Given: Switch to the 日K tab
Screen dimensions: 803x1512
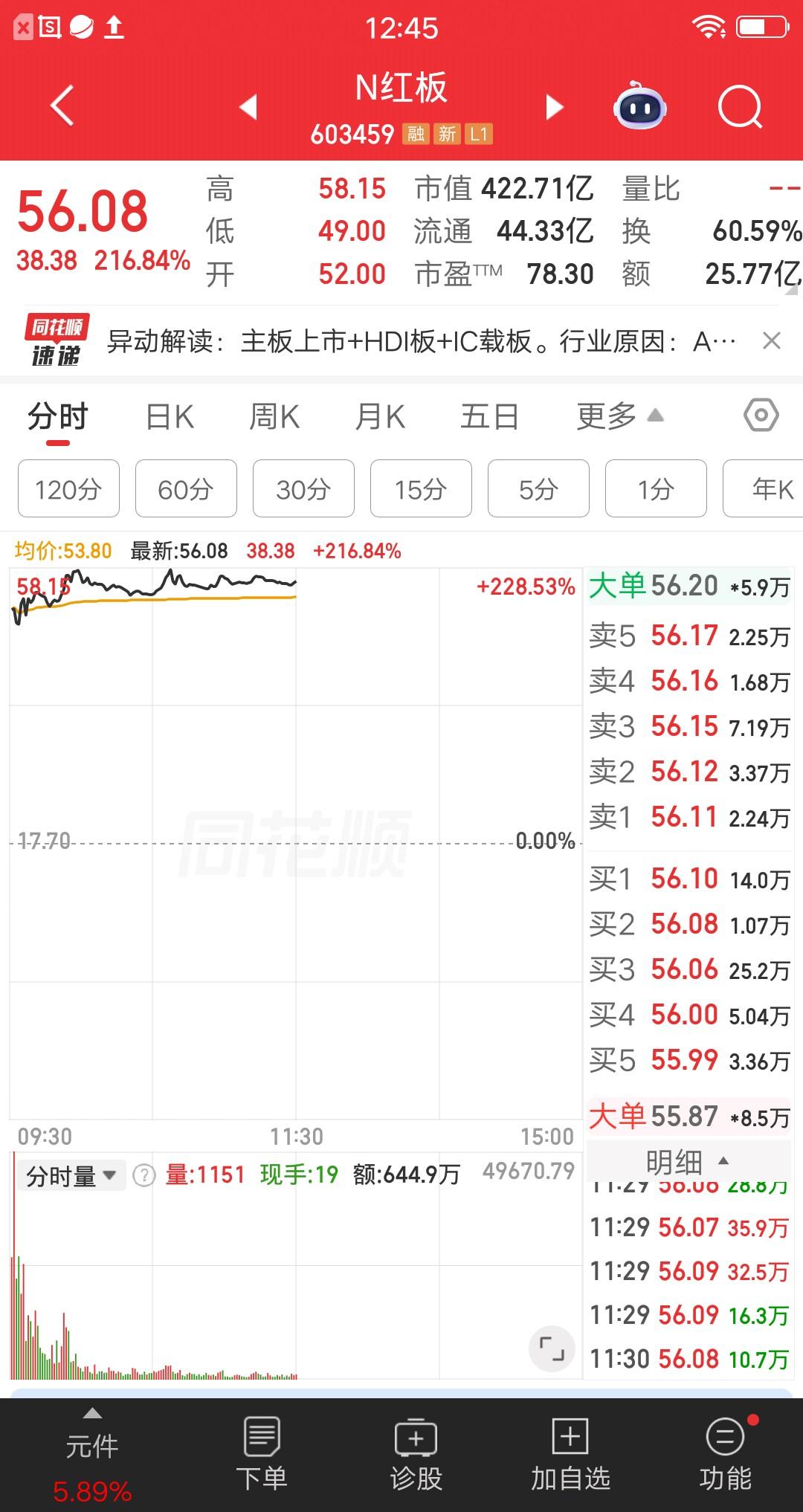Looking at the screenshot, I should 170,417.
